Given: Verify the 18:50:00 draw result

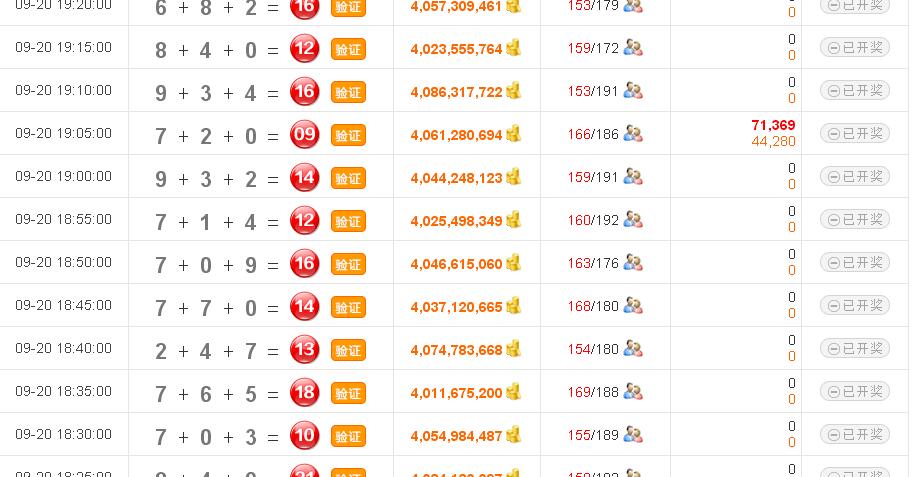Looking at the screenshot, I should [348, 264].
